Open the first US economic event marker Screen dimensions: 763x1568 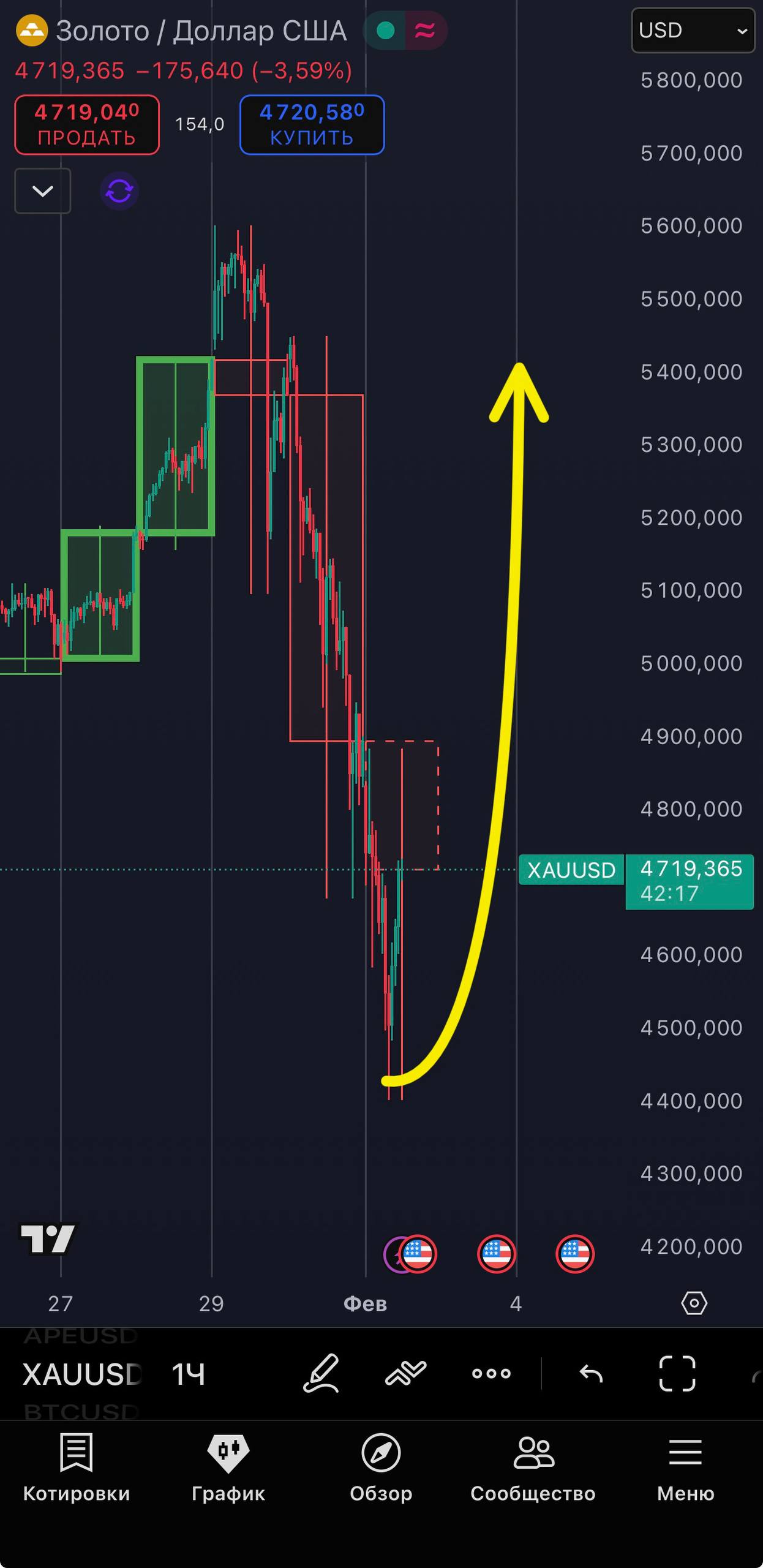coord(418,1253)
